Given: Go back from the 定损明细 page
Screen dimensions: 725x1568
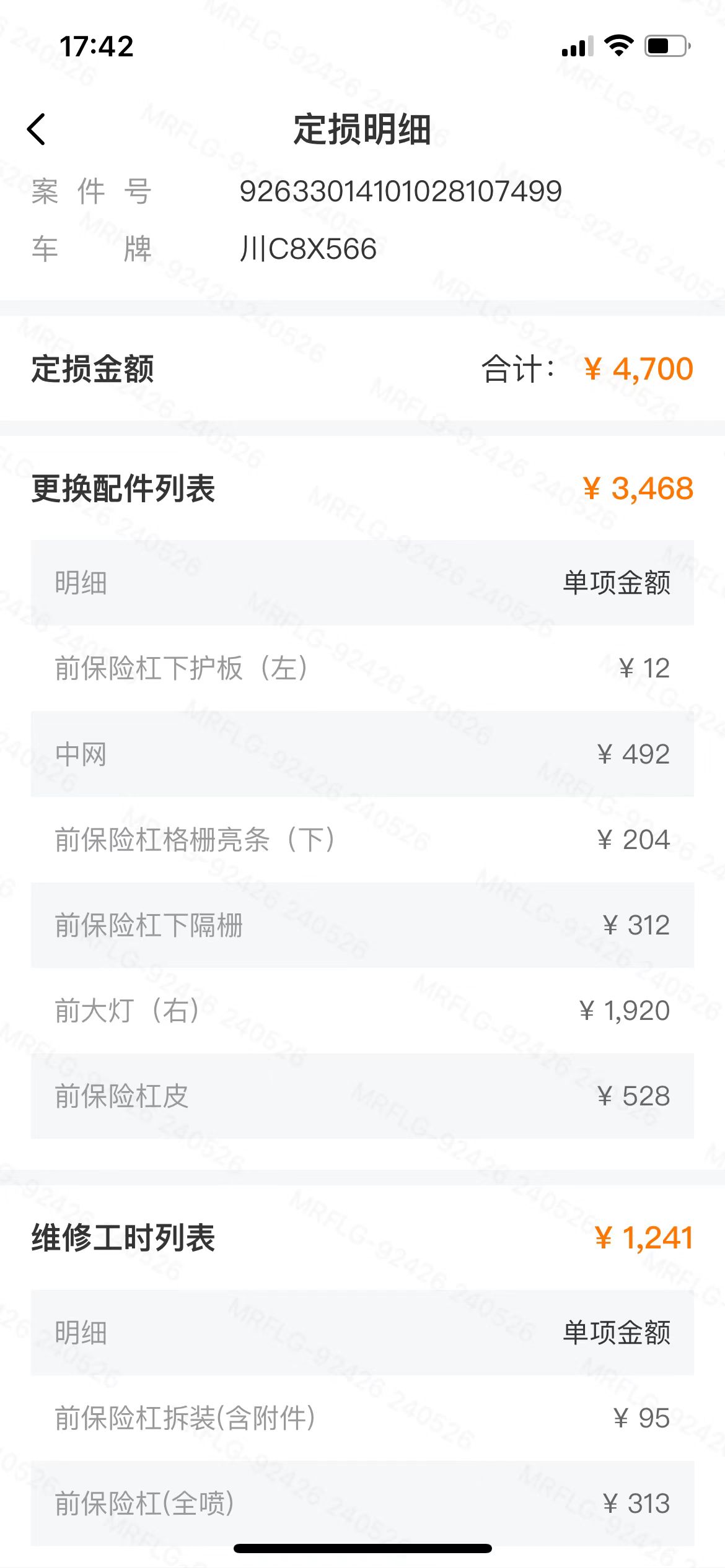Looking at the screenshot, I should [37, 129].
